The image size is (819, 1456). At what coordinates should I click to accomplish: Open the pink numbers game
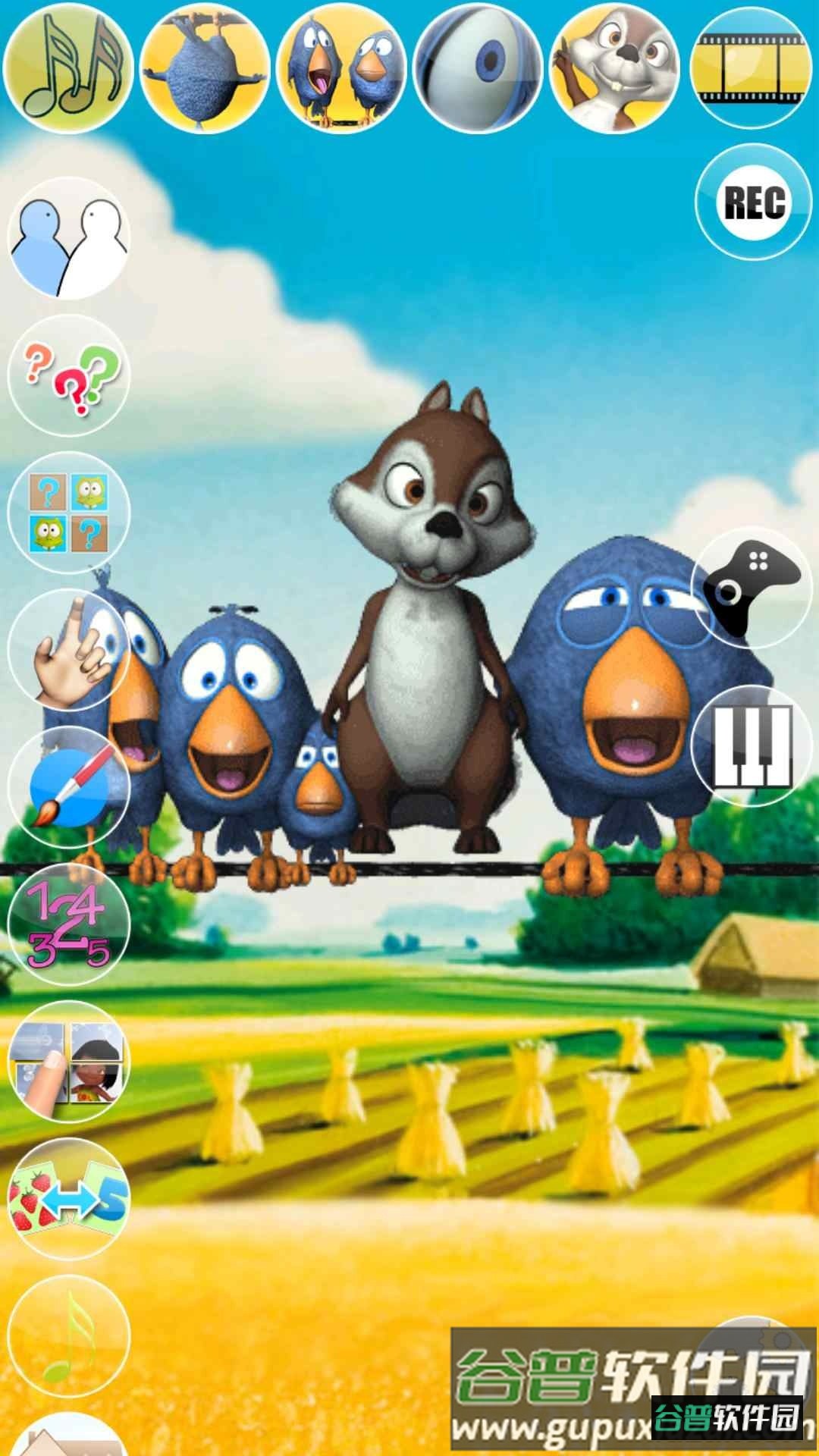click(x=69, y=924)
